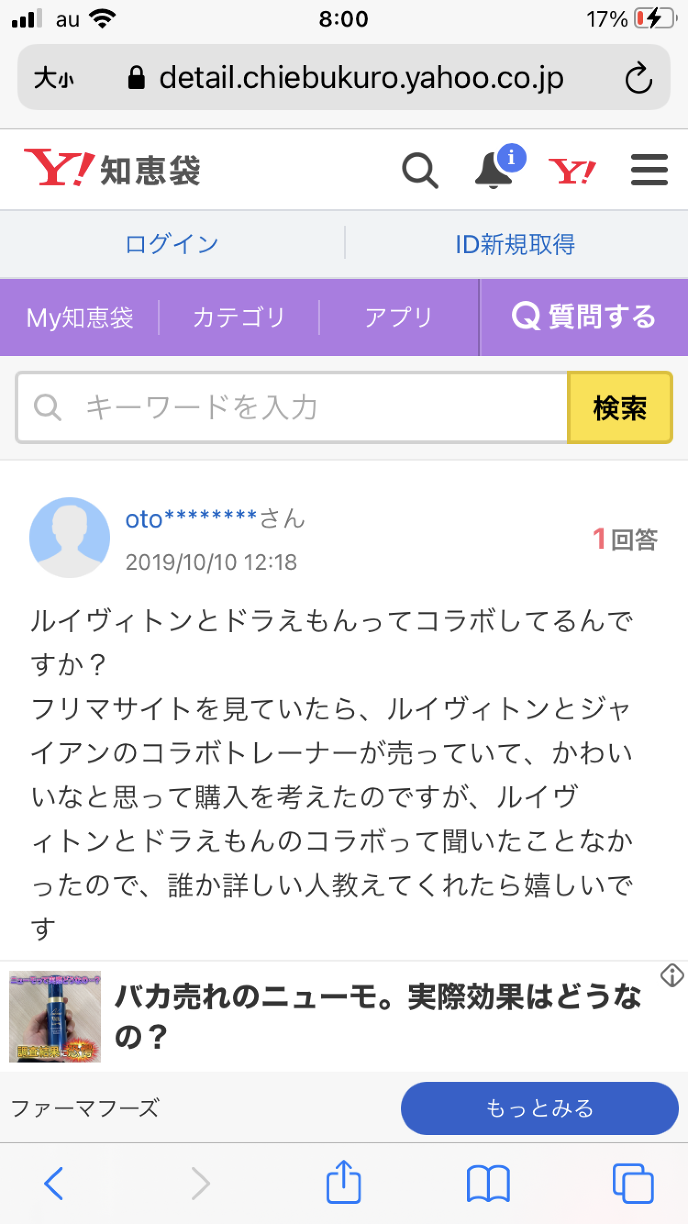Viewport: 688px width, 1224px height.
Task: Open the hamburger menu
Action: pyautogui.click(x=649, y=171)
